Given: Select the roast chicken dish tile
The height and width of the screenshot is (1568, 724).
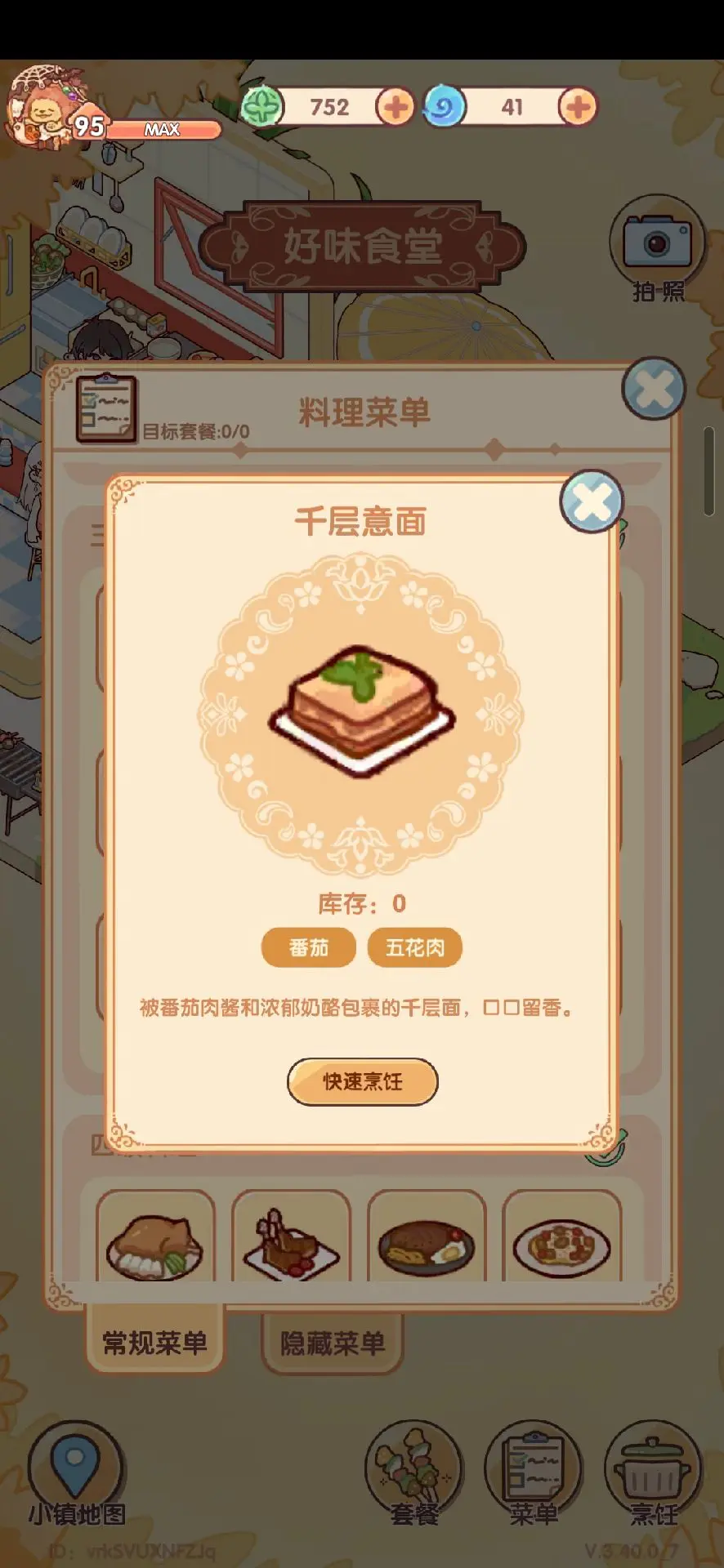Looking at the screenshot, I should [155, 1237].
